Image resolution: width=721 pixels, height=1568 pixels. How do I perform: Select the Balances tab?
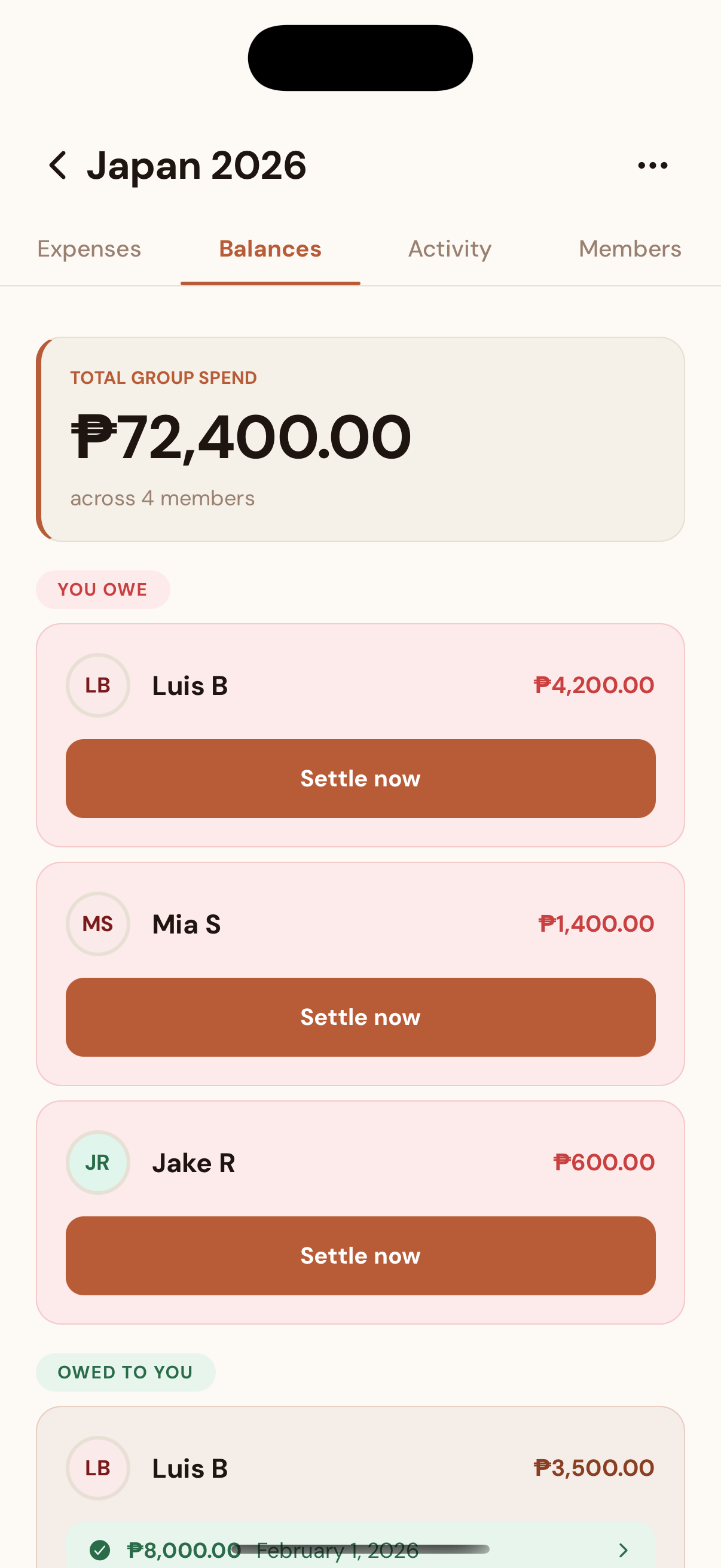pyautogui.click(x=270, y=249)
